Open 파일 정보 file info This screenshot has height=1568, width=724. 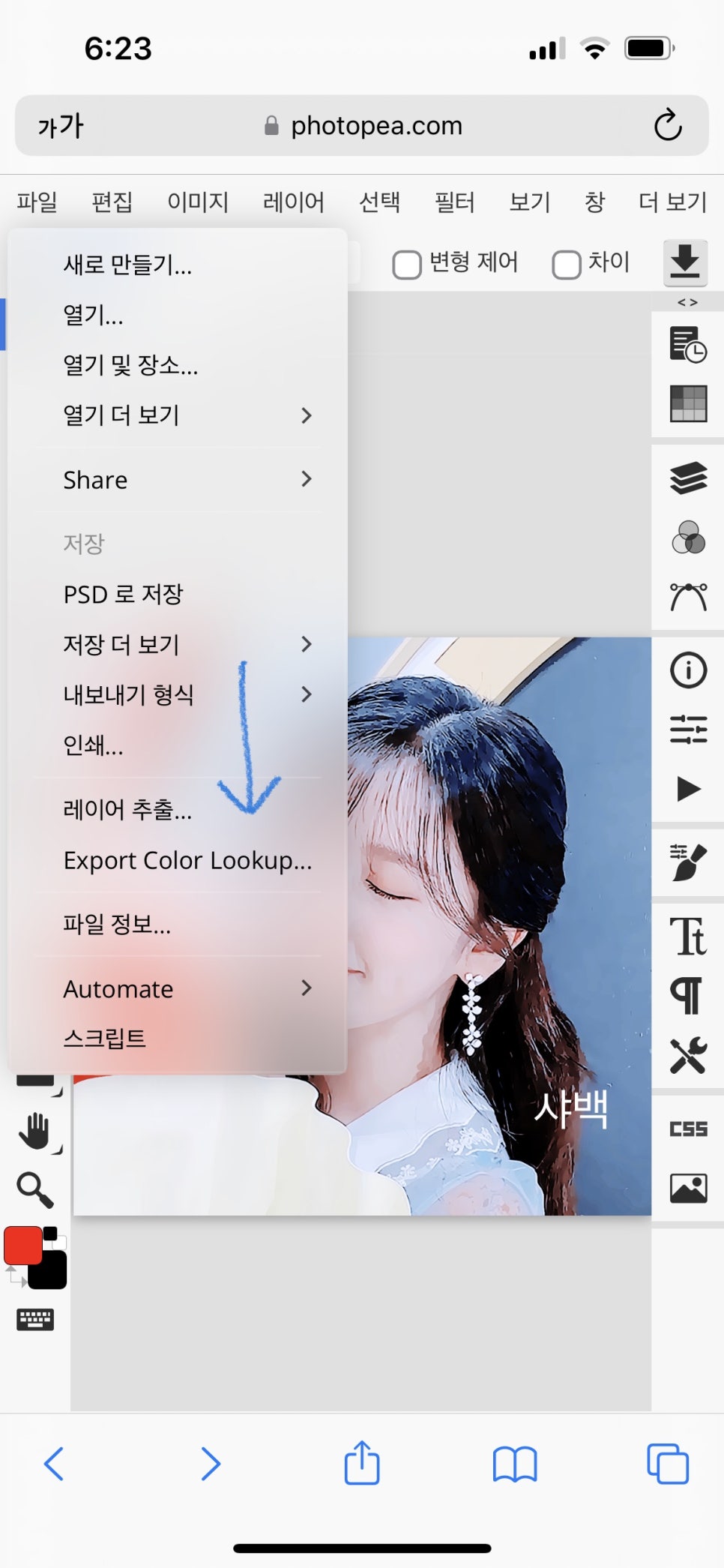tap(117, 924)
